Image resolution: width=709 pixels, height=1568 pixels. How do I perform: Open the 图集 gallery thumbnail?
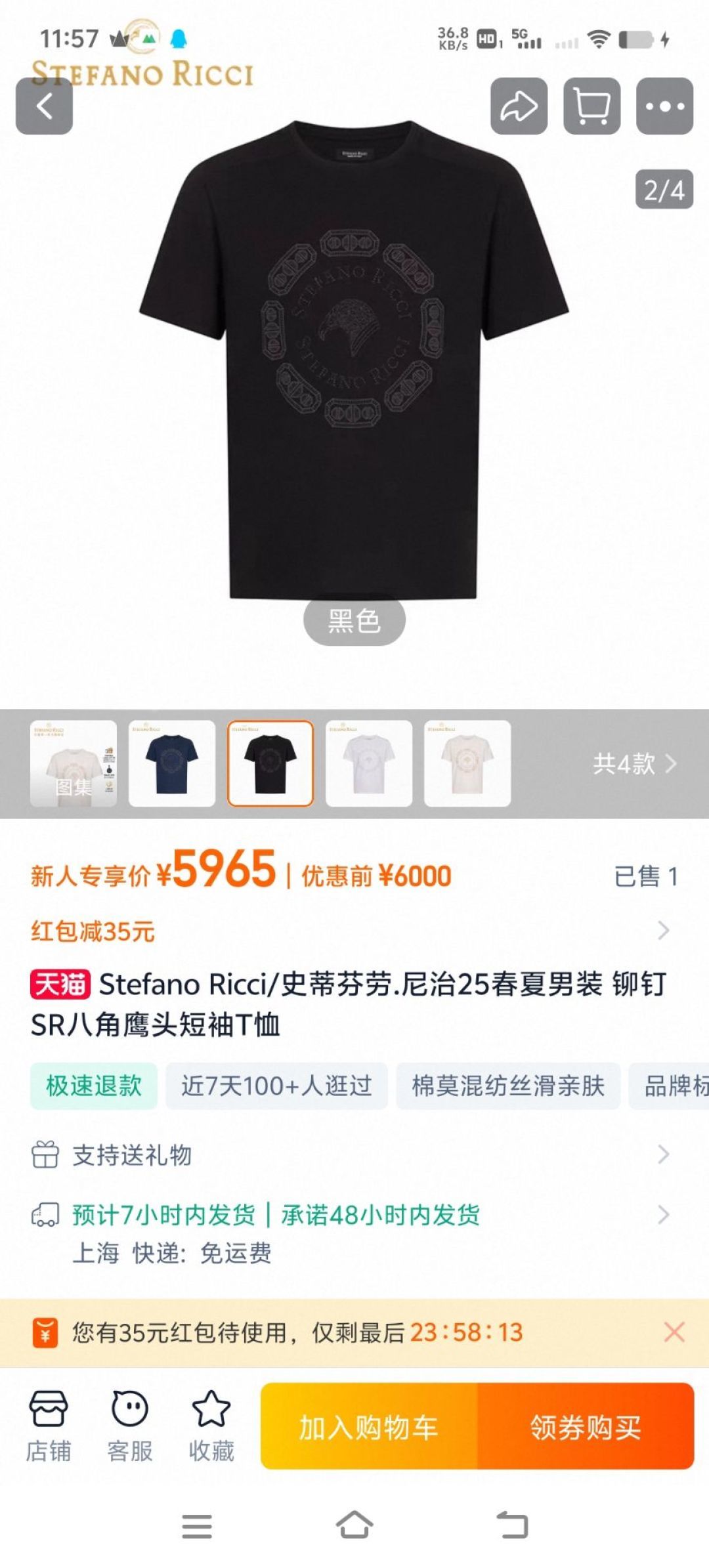click(x=74, y=763)
